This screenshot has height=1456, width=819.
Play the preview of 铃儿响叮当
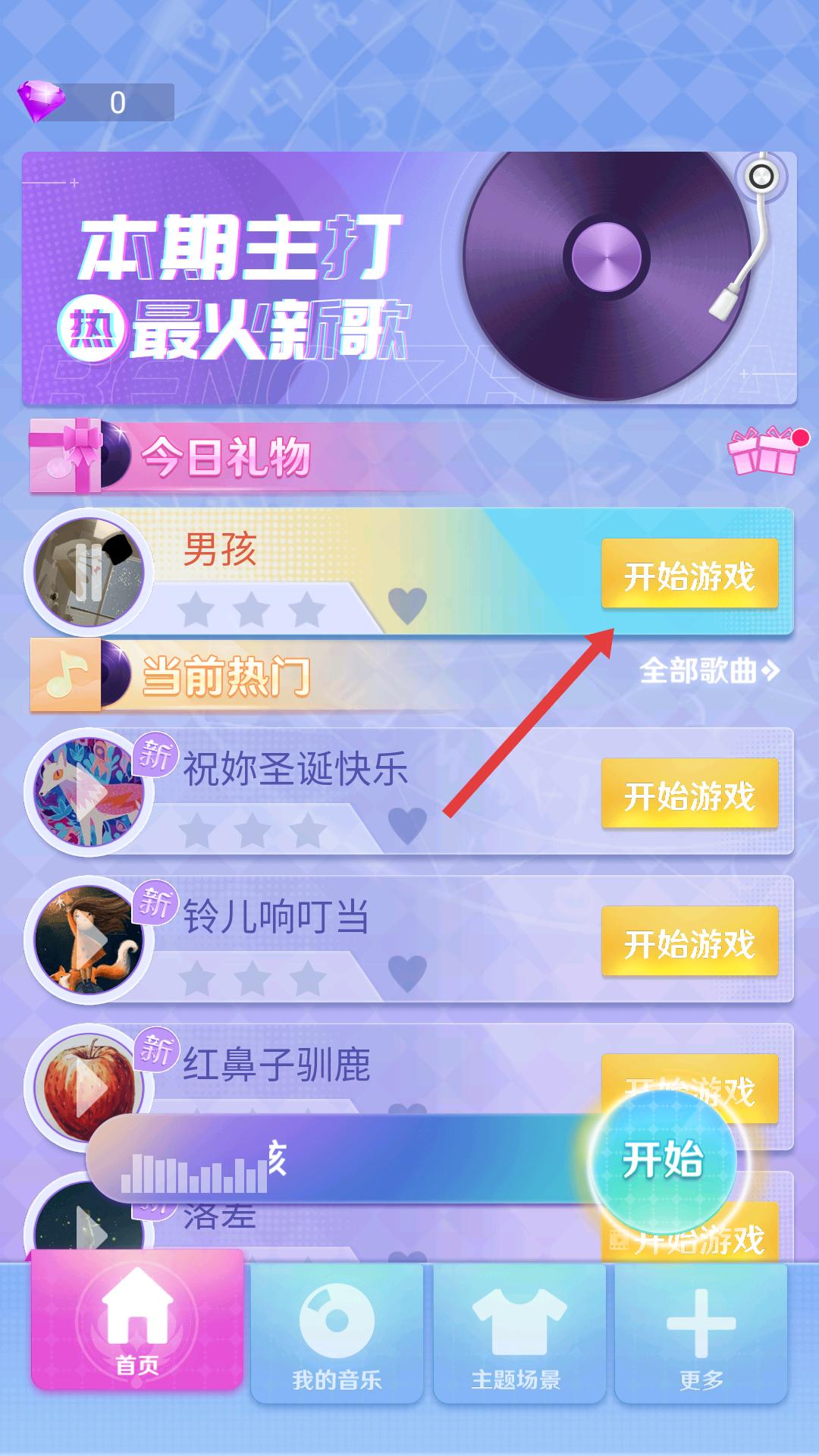click(x=89, y=940)
